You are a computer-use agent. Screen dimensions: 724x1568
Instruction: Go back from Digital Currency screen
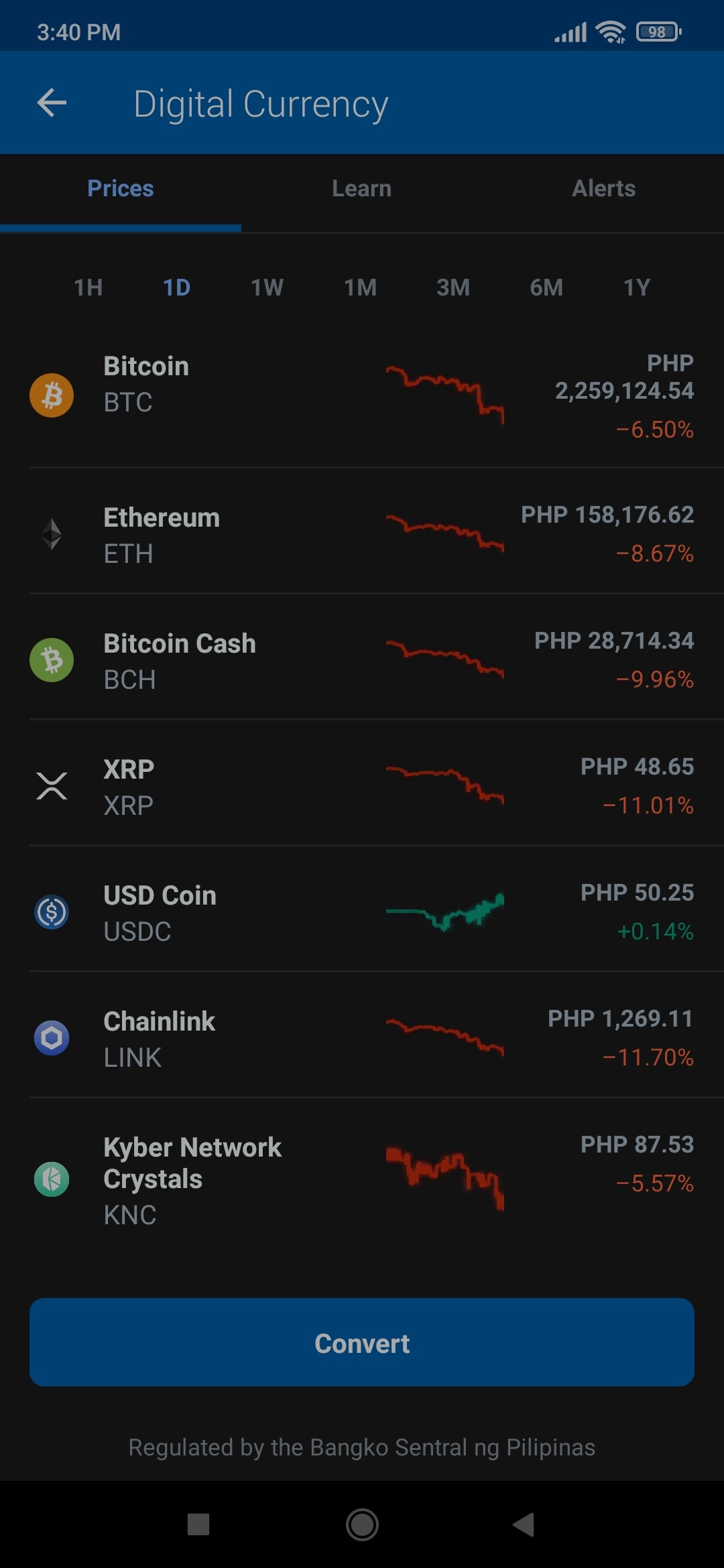pyautogui.click(x=52, y=103)
